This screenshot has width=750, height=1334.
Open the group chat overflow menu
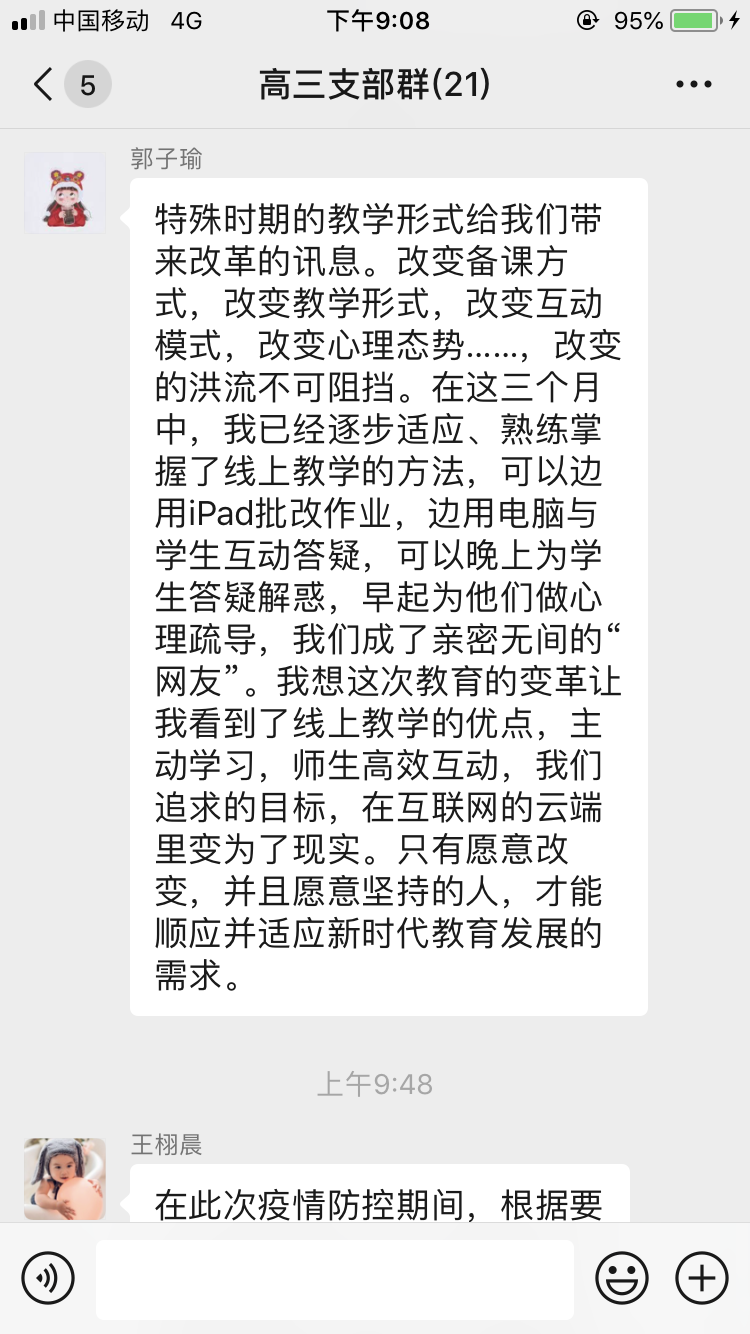693,85
